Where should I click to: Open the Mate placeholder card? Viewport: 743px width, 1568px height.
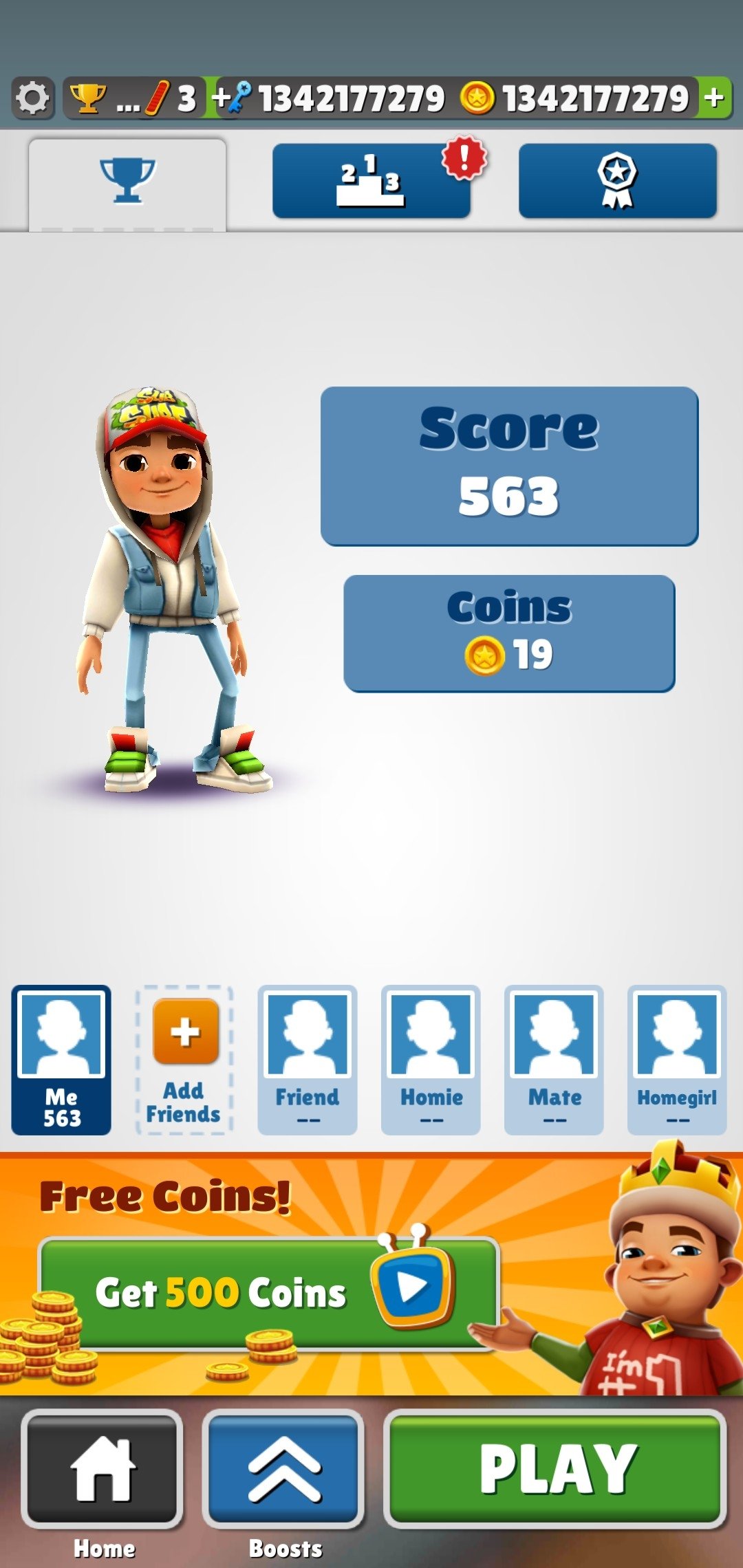coord(554,1060)
